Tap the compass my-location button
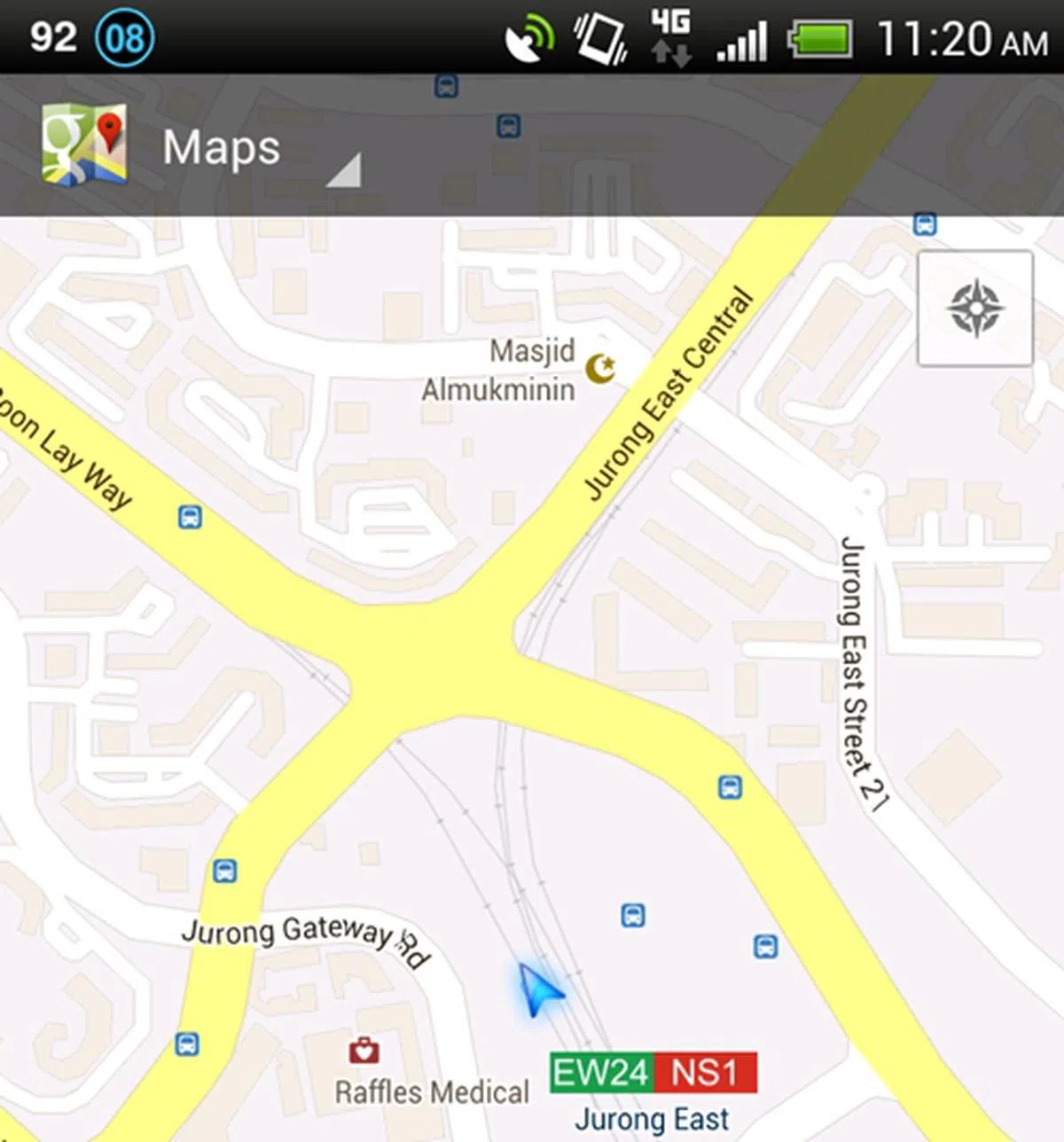1064x1142 pixels. click(x=974, y=309)
